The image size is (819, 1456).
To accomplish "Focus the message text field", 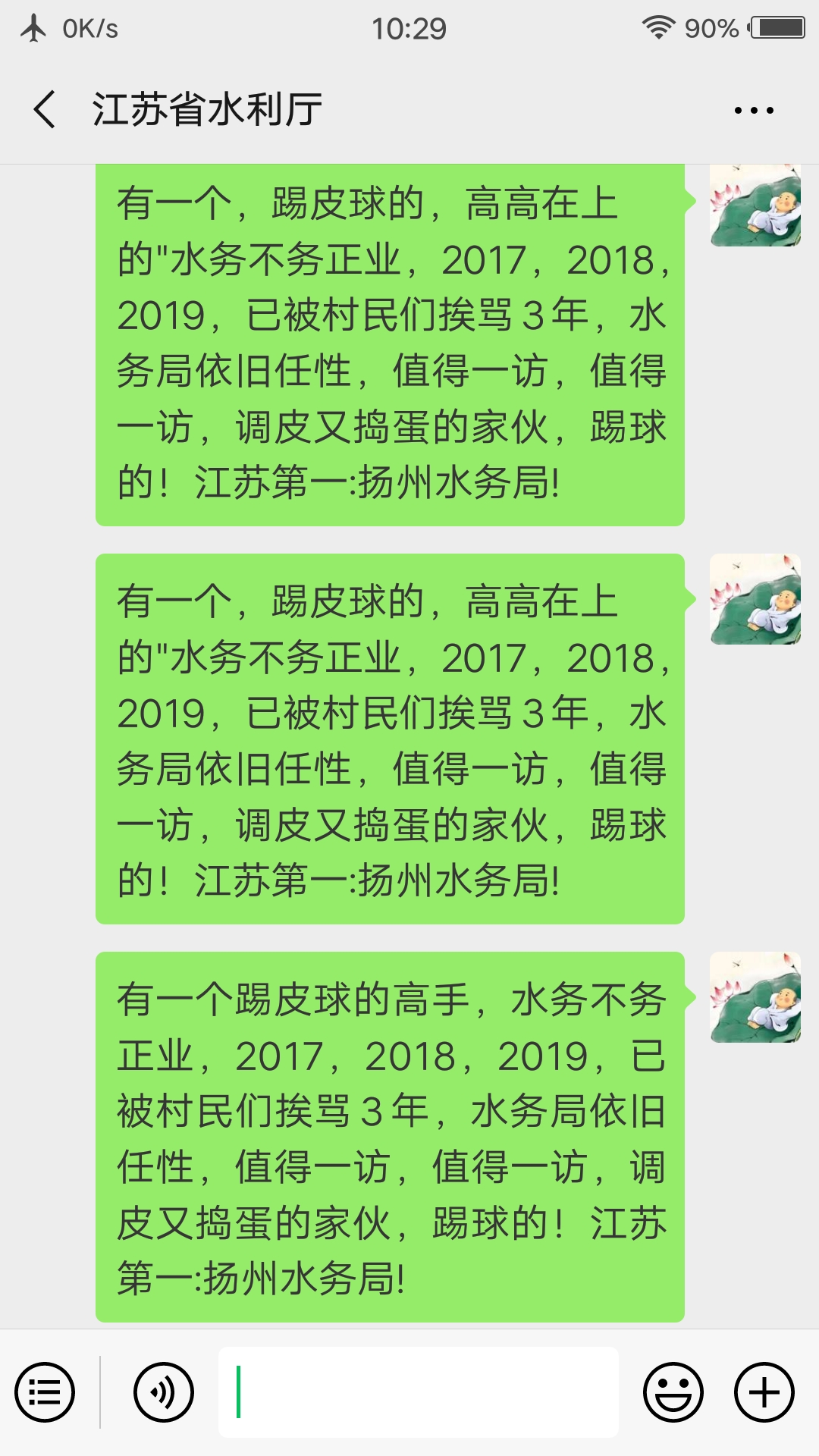I will pos(419,1392).
